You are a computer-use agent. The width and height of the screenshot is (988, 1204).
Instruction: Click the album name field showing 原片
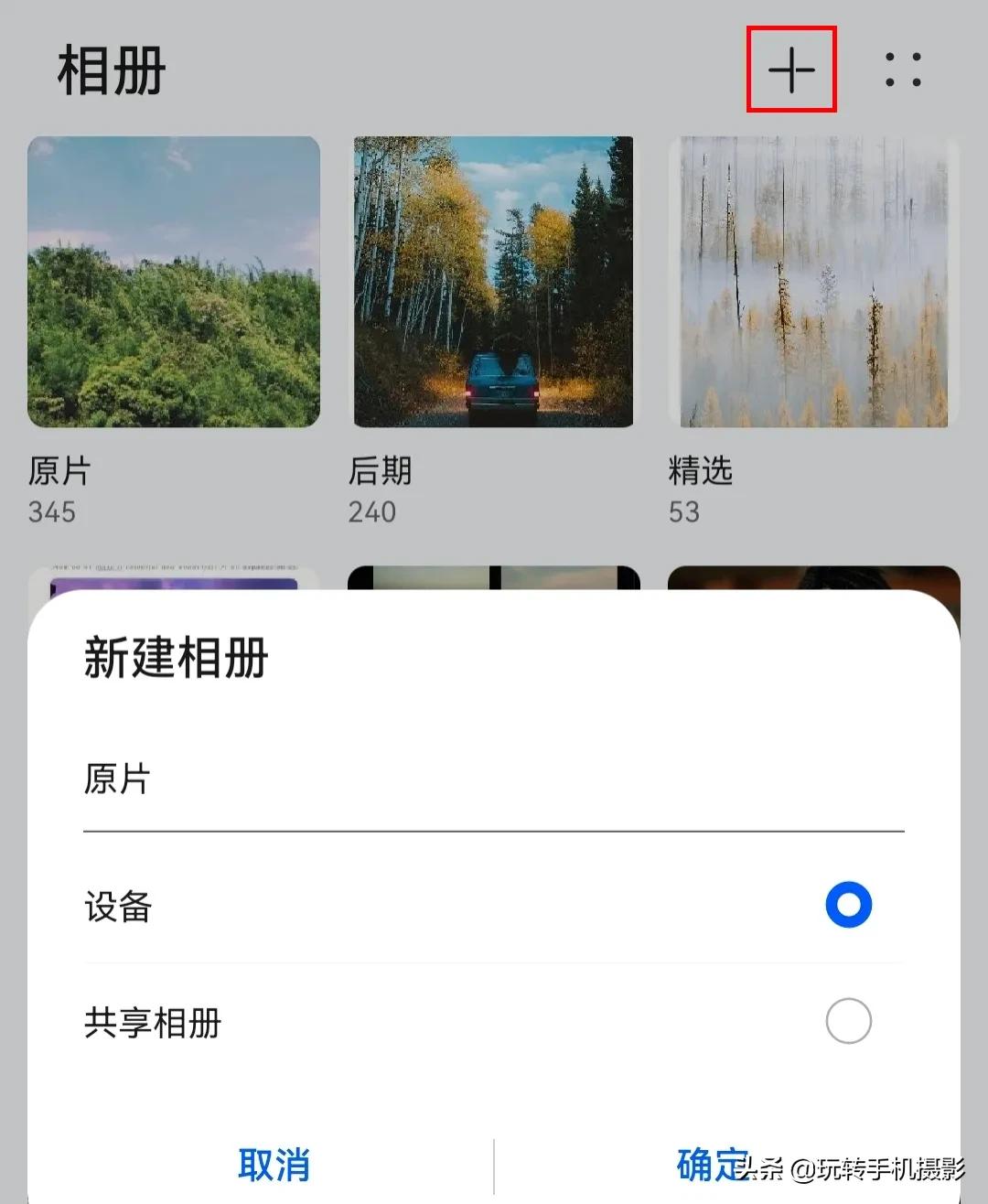point(366,782)
